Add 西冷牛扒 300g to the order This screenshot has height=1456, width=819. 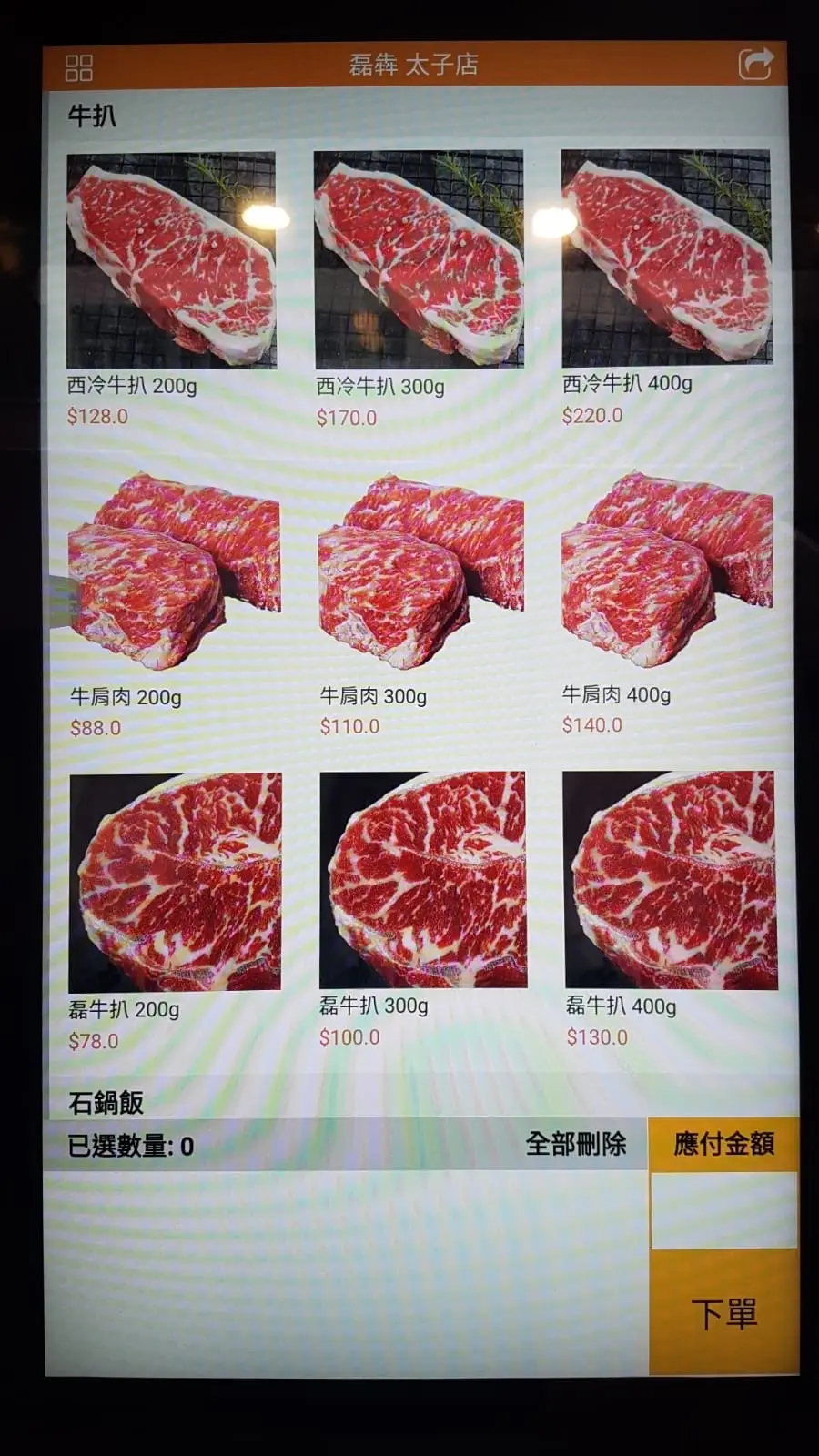click(419, 259)
